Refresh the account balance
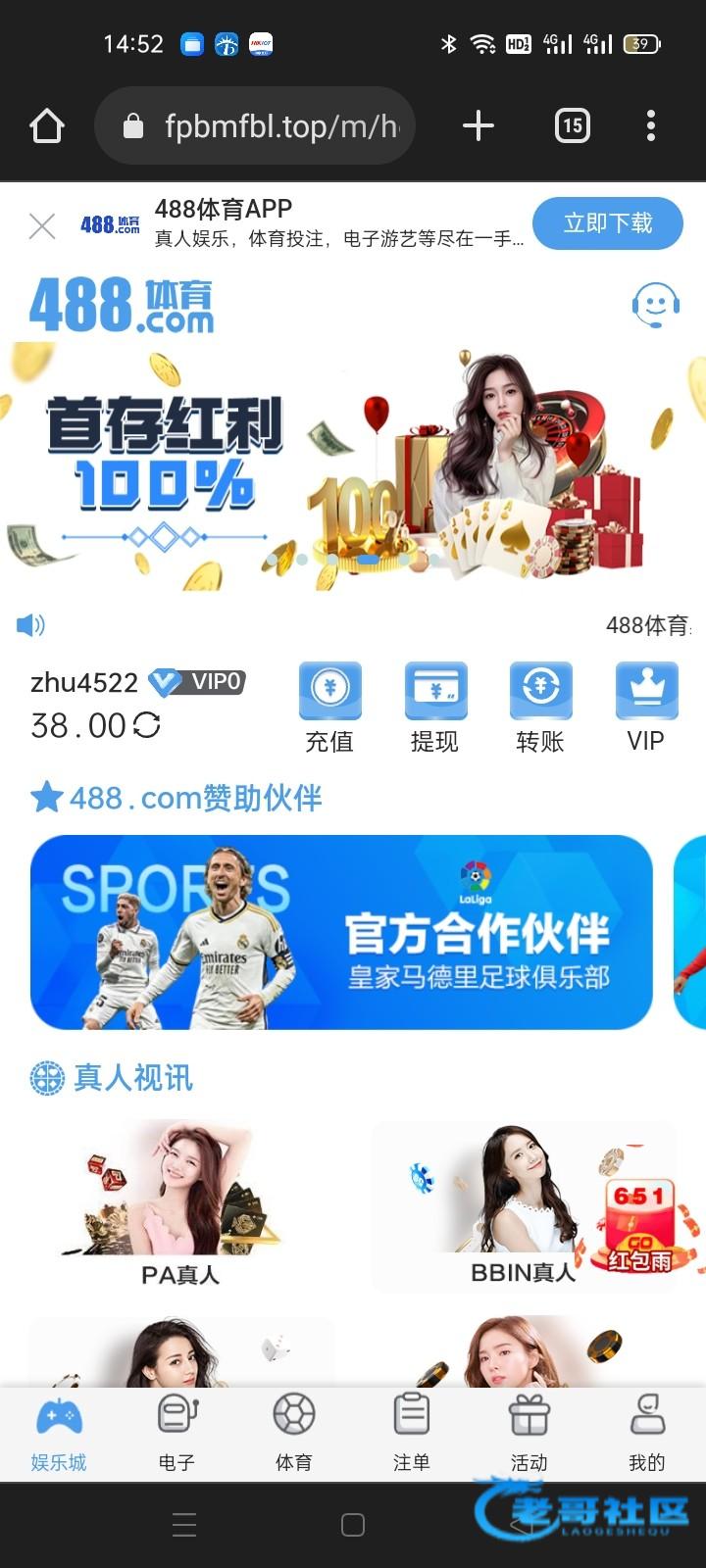The image size is (706, 1568). coord(147,725)
